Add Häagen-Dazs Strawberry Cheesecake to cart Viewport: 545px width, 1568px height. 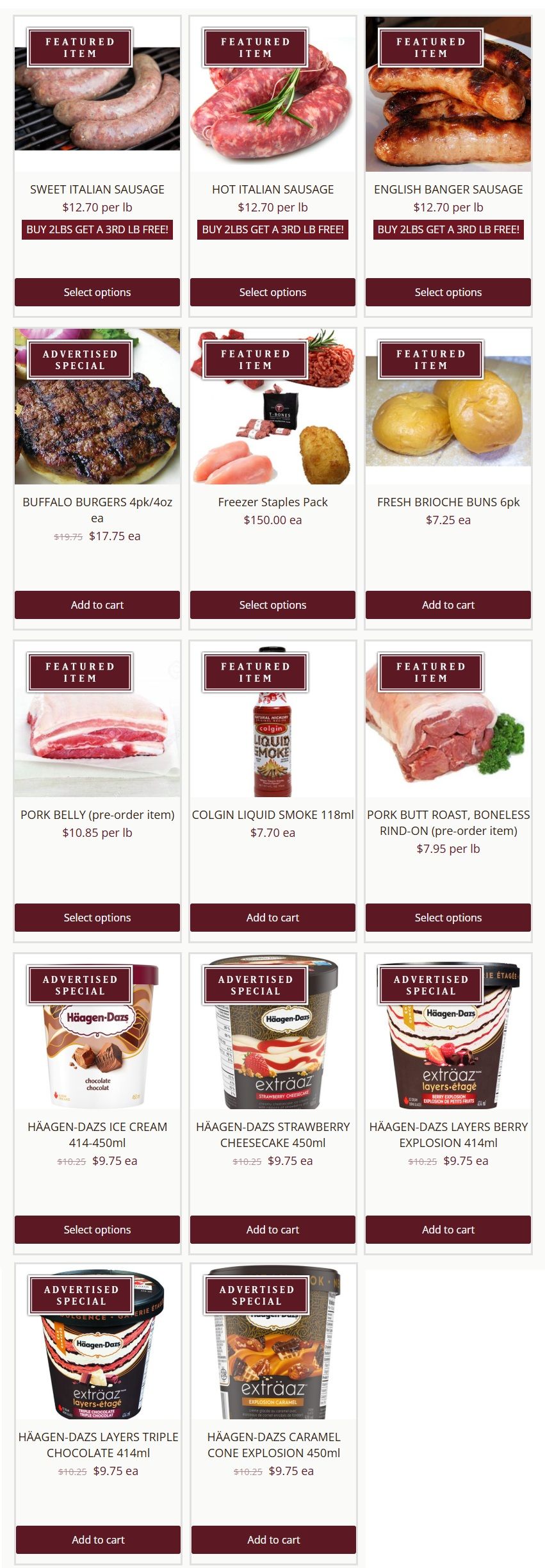tap(273, 1230)
